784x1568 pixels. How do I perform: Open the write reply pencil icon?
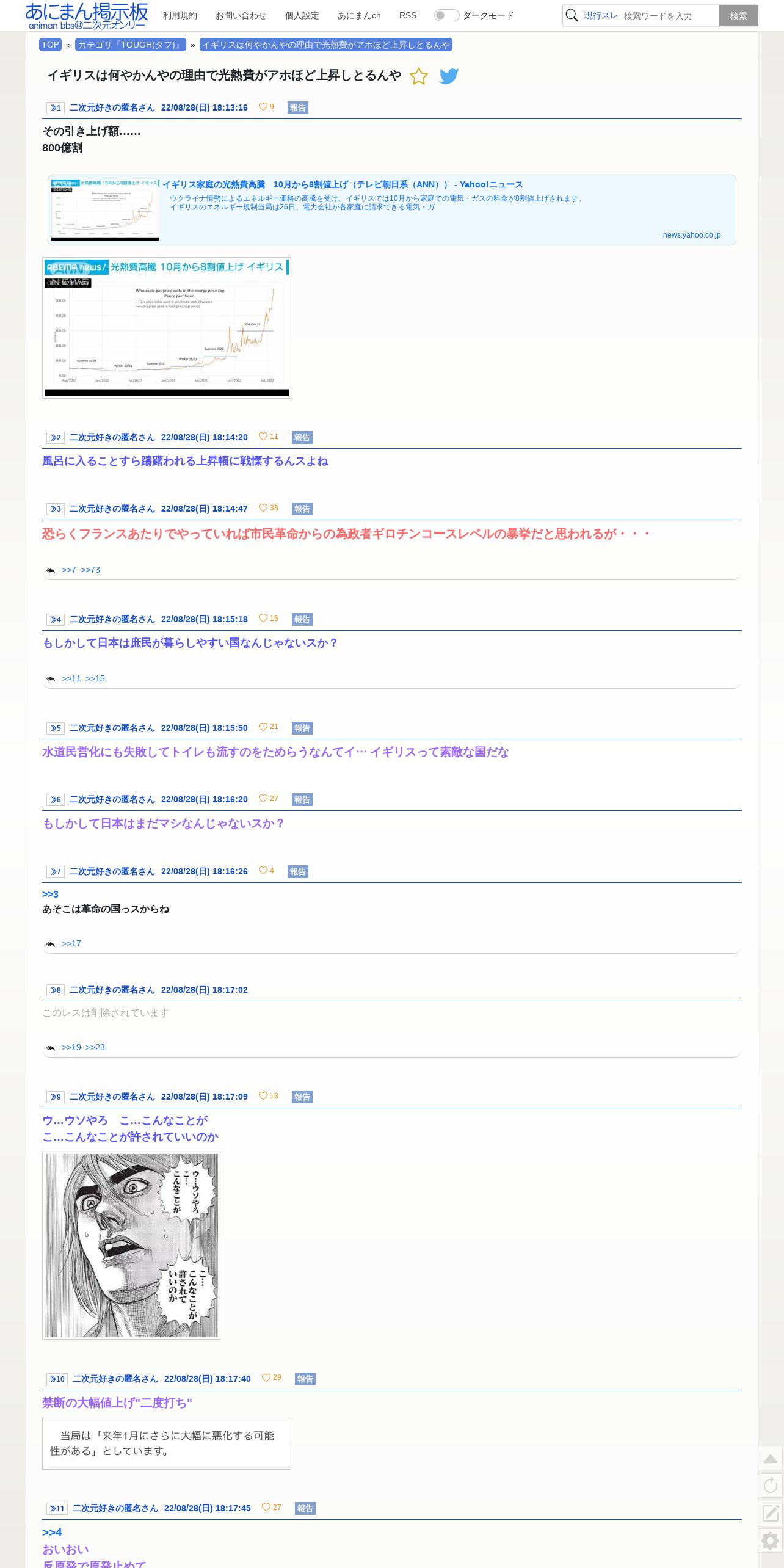pos(771,1513)
